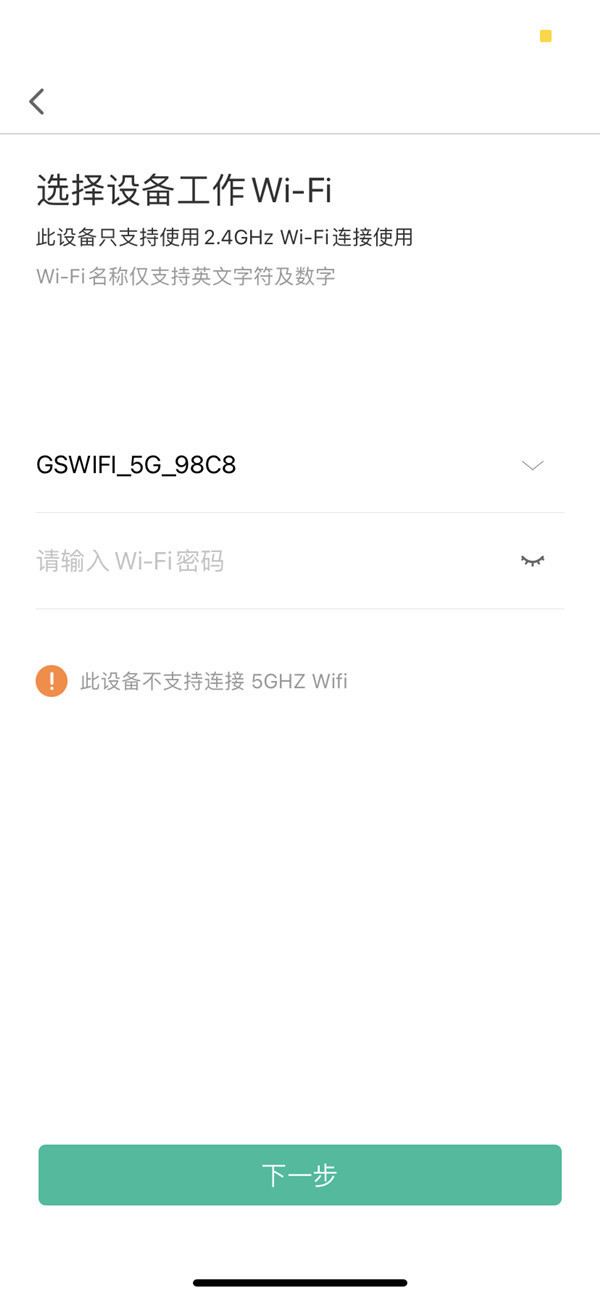Screen dimensions: 600x1298
Task: Expand the GSWIFI_5G_98C8 Wi-Fi network dropdown
Action: pyautogui.click(x=532, y=465)
